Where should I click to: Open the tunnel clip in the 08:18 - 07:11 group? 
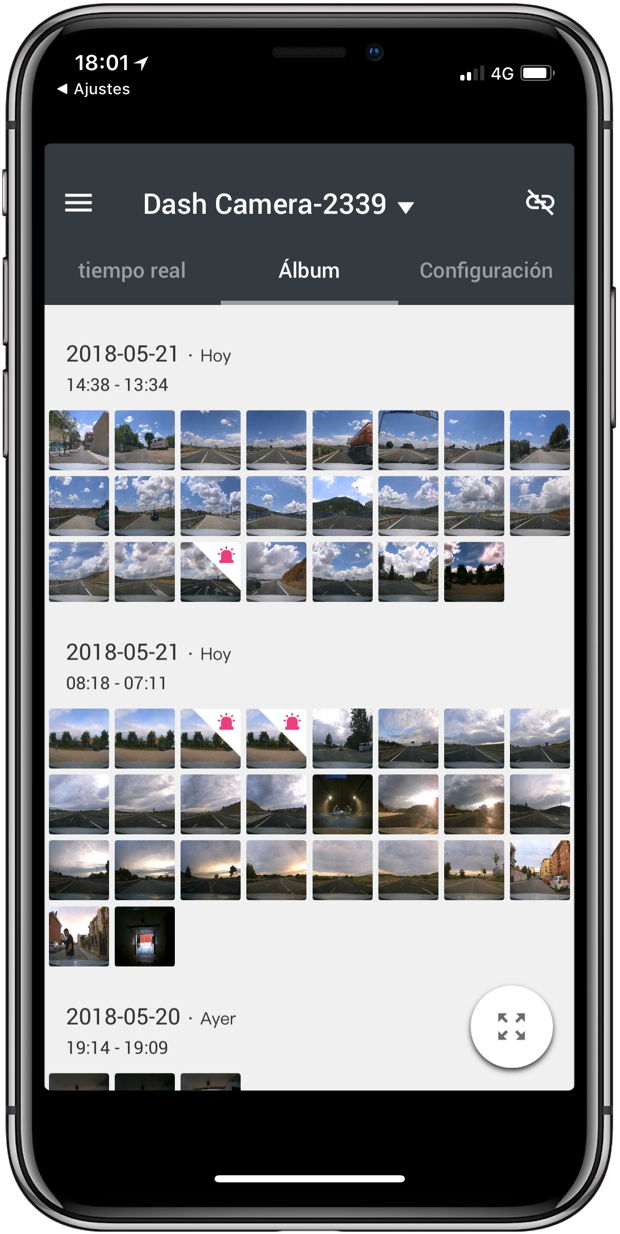(x=342, y=804)
